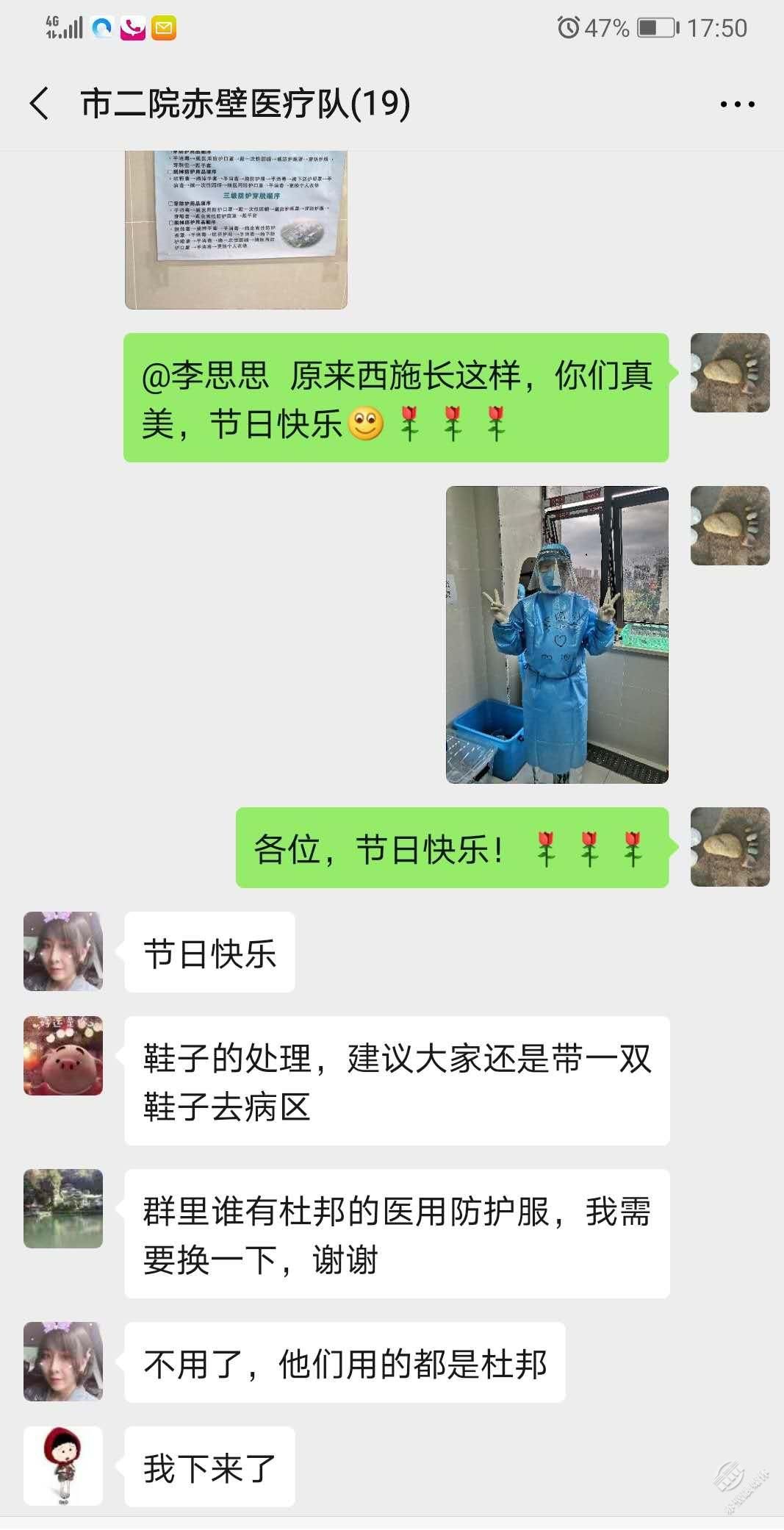The image size is (784, 1530).
Task: Tap the pig avatar beside 鞋子的处理 message
Action: (63, 1056)
